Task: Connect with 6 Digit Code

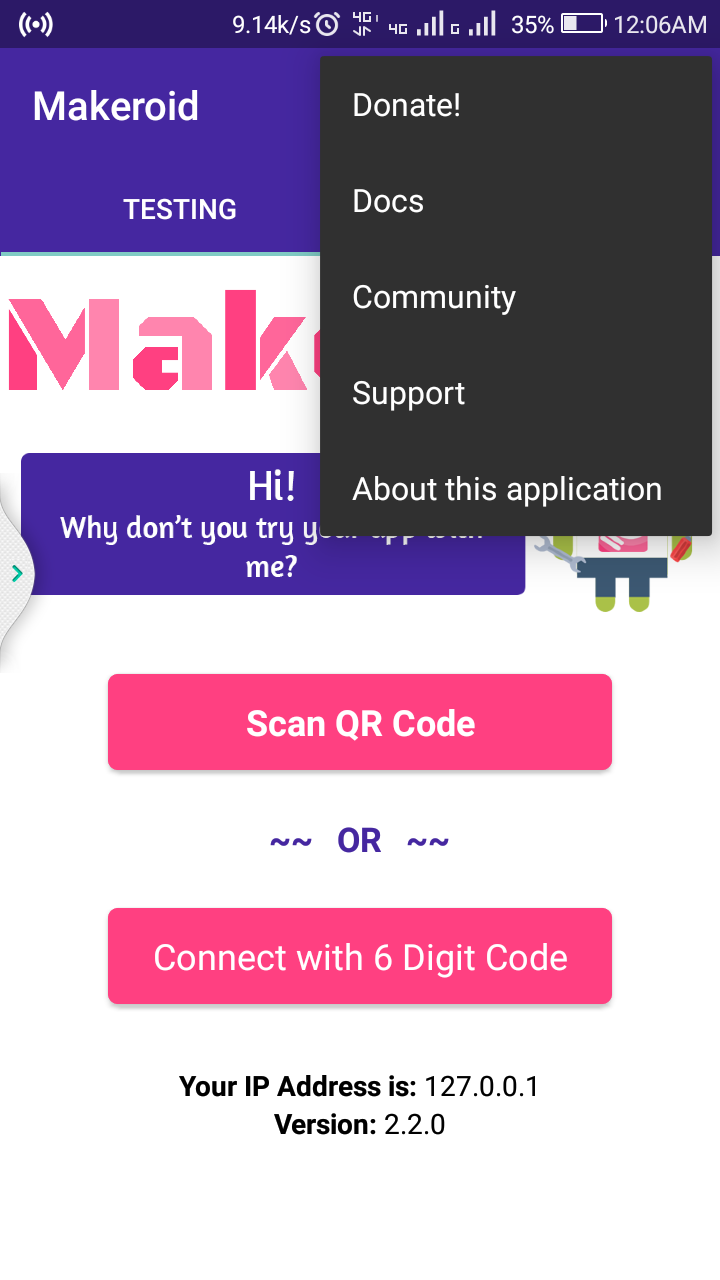Action: click(360, 956)
